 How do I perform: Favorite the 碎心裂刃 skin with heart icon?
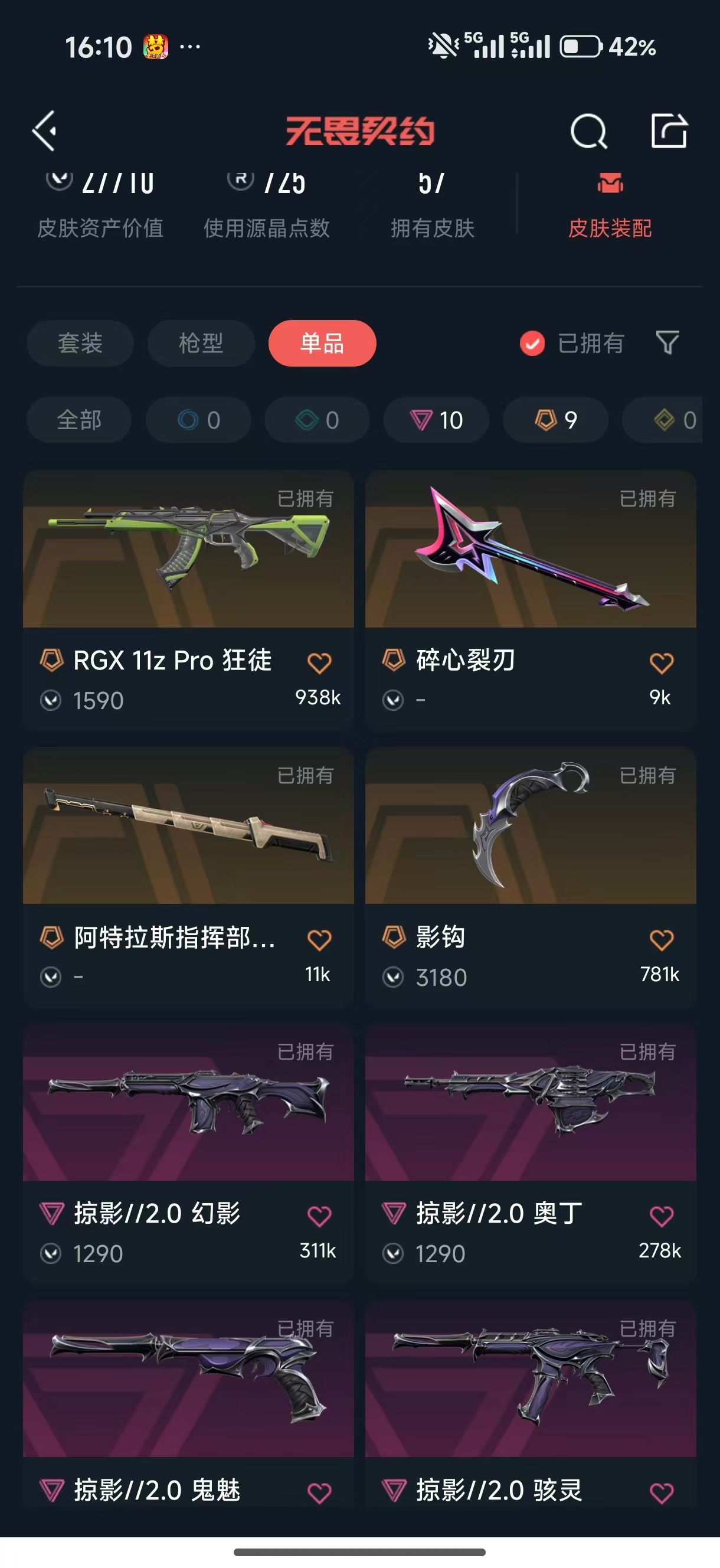(x=661, y=662)
